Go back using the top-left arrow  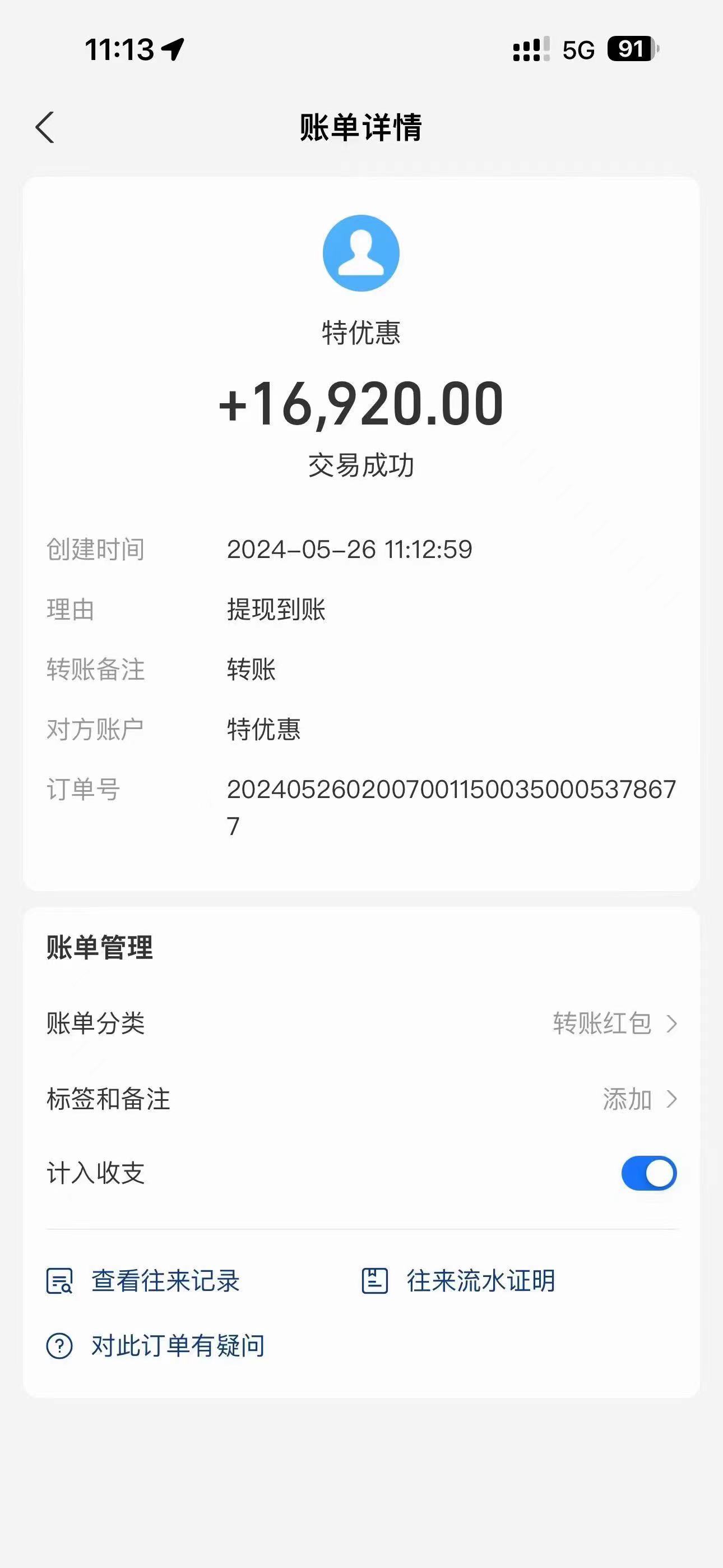(45, 127)
